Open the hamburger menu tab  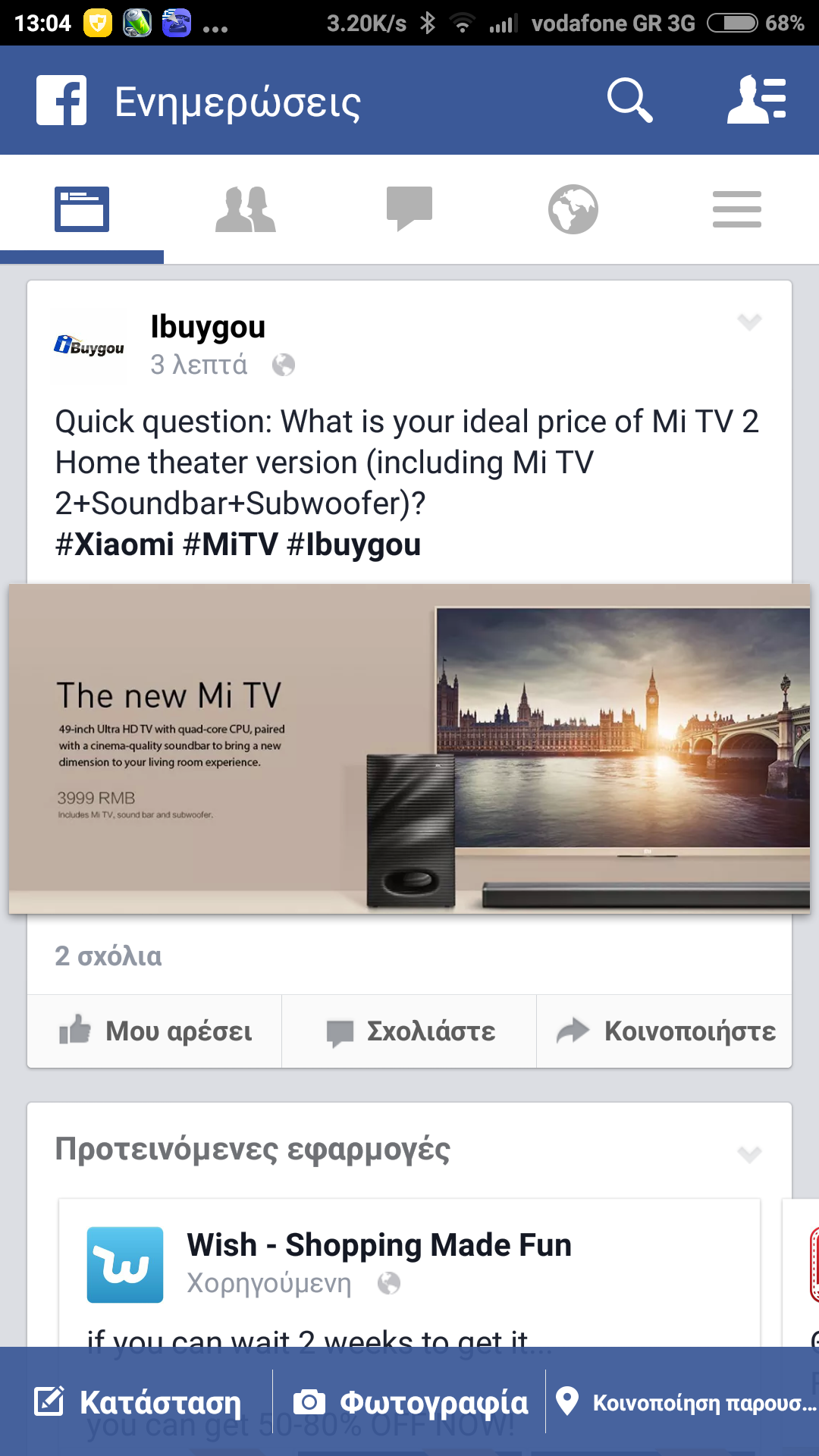coord(737,209)
